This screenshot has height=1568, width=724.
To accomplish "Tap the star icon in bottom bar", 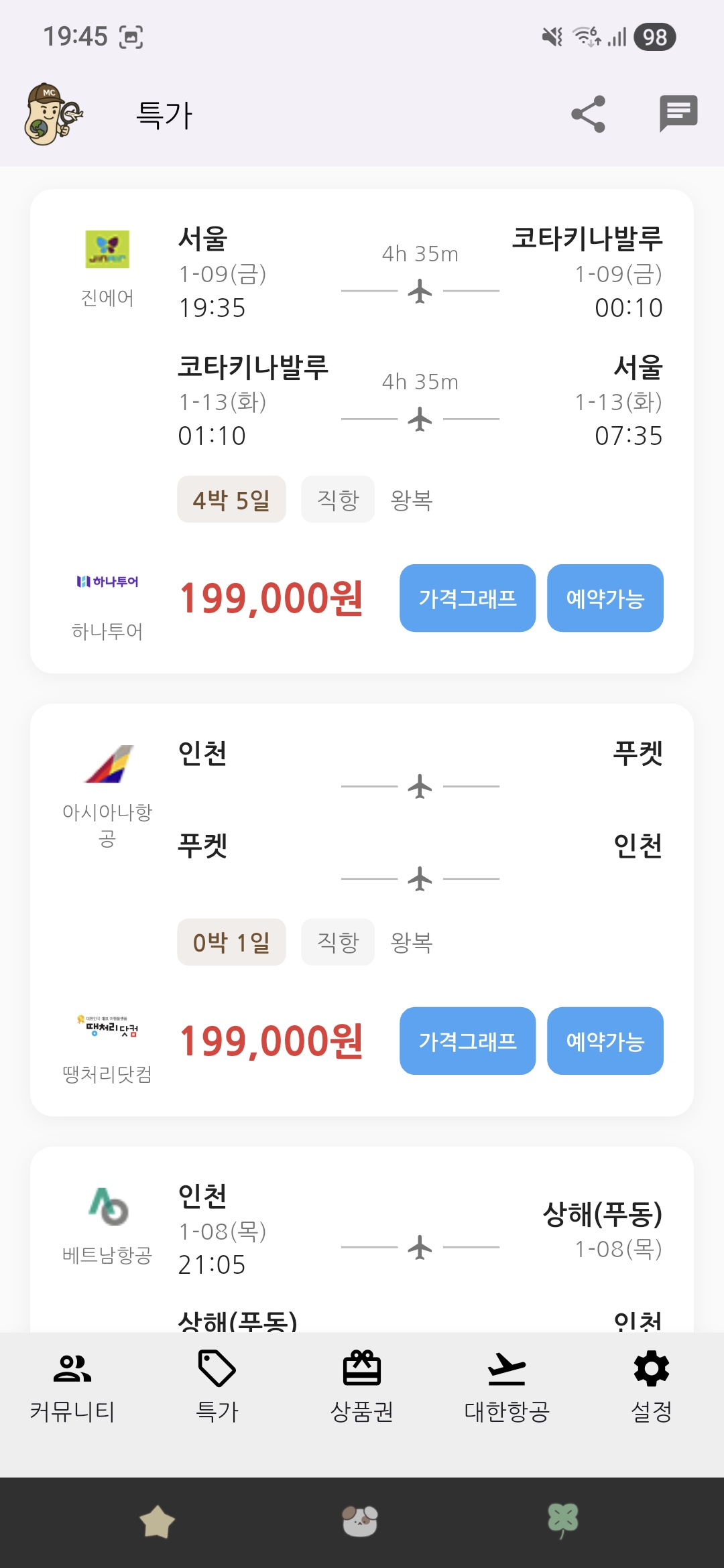I will pos(157,1521).
